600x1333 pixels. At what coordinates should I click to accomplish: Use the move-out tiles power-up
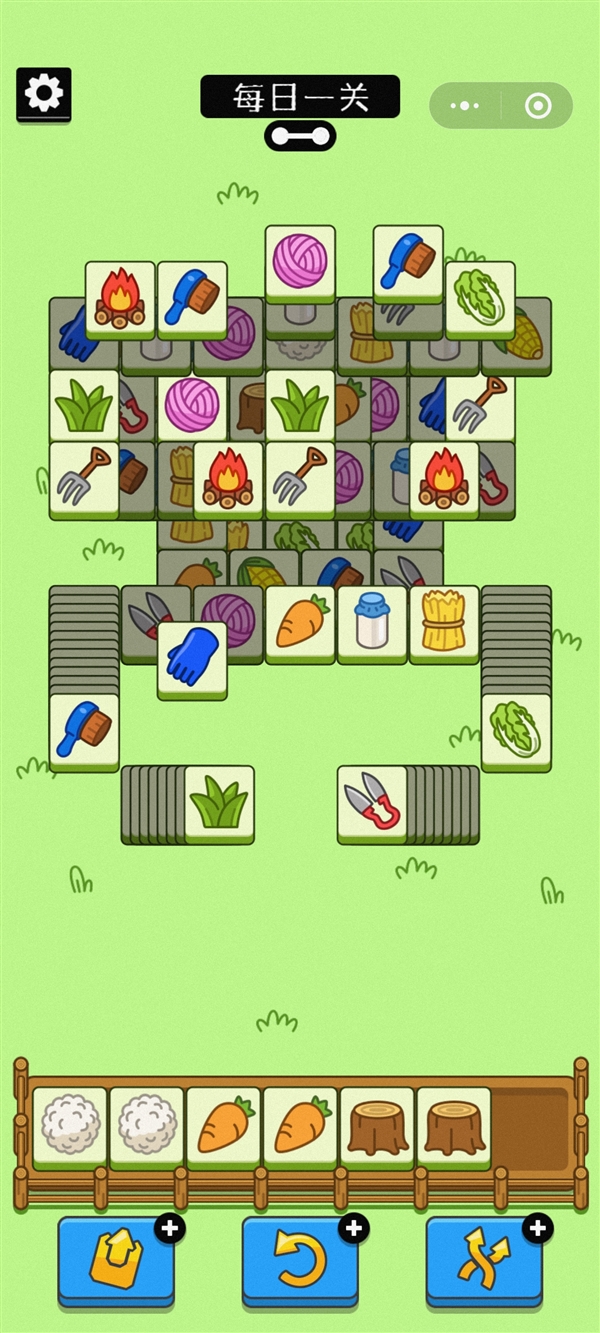(x=116, y=1262)
